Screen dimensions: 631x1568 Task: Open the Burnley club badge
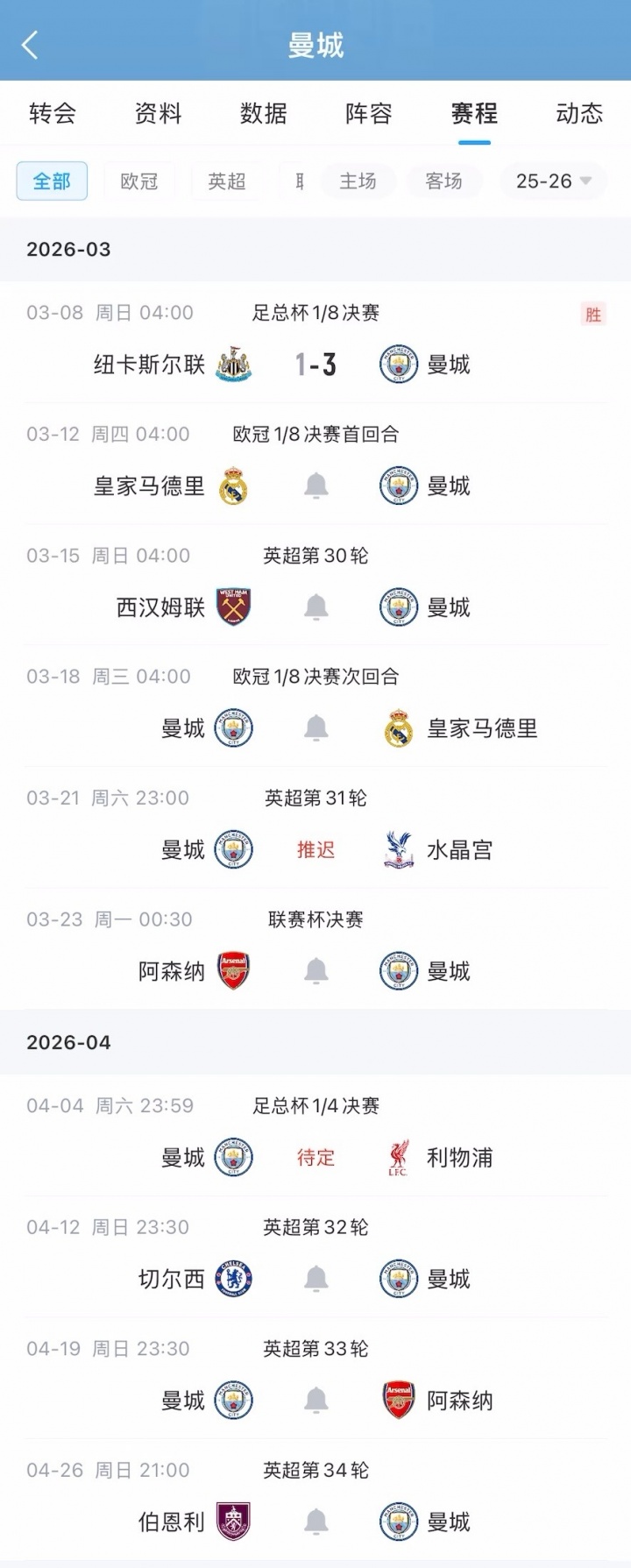click(x=234, y=1522)
